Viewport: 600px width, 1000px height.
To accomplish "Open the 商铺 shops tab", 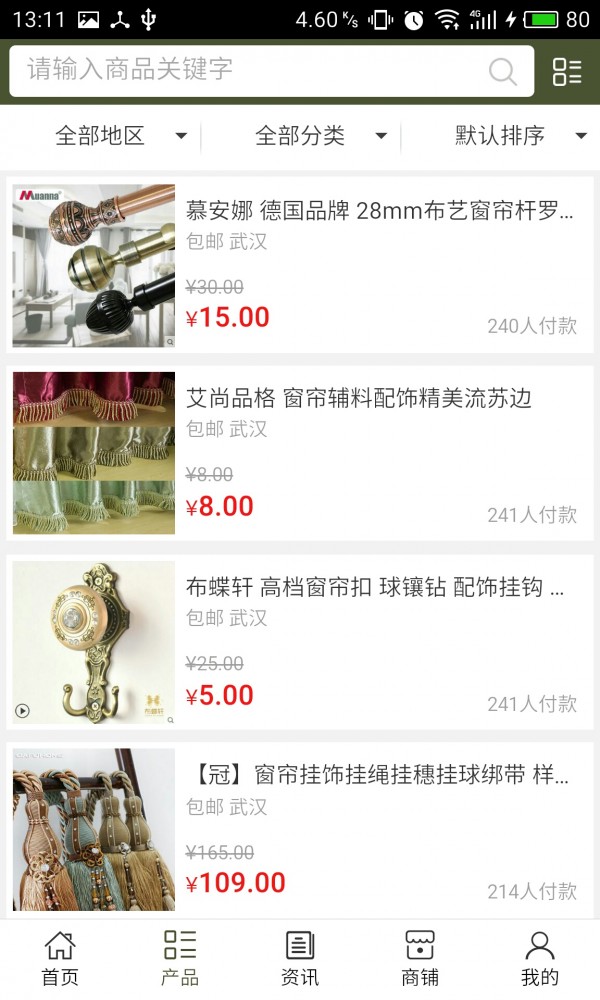I will pyautogui.click(x=420, y=959).
